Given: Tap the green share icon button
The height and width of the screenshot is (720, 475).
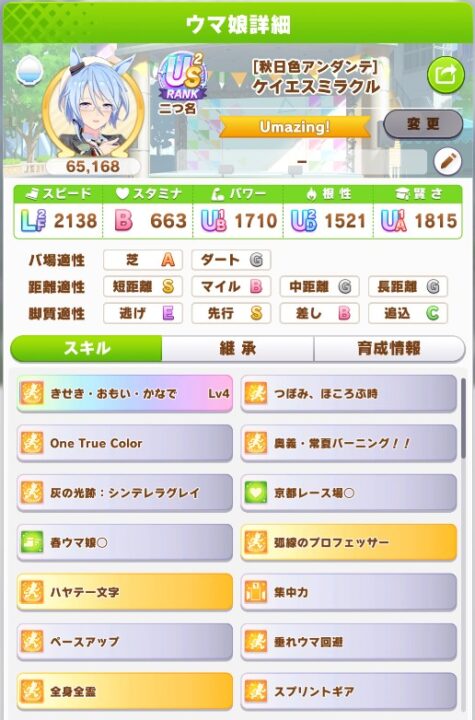Looking at the screenshot, I should tap(445, 74).
